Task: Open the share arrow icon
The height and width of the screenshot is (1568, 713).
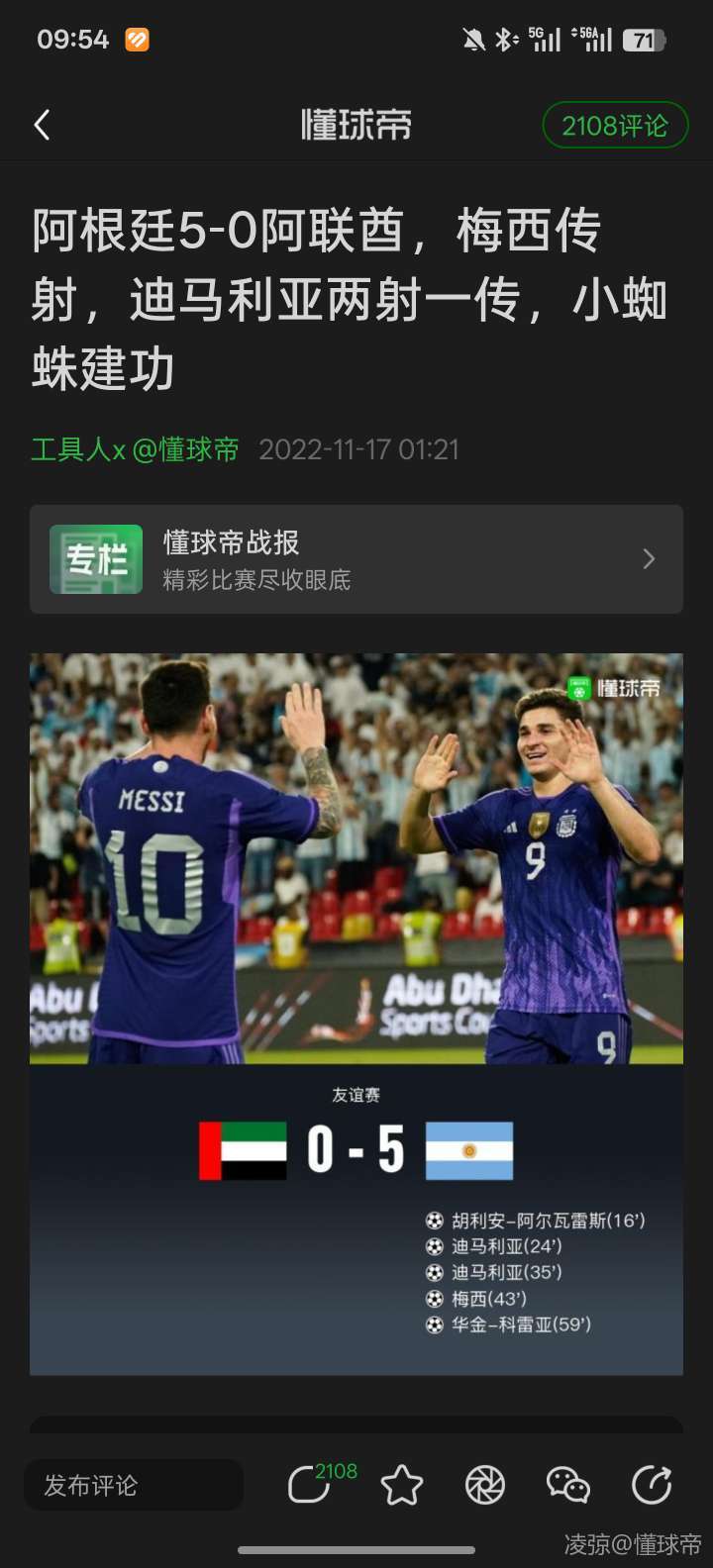Action: tap(651, 1485)
